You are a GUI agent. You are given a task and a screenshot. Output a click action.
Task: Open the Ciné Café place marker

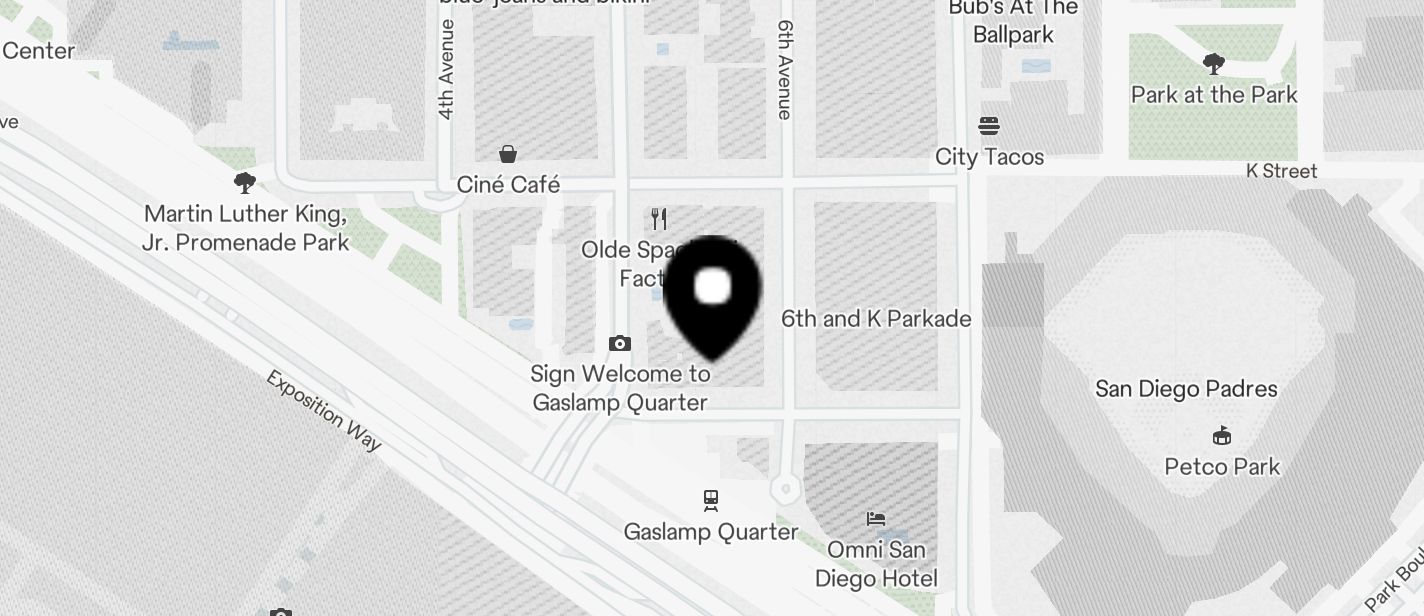(508, 154)
